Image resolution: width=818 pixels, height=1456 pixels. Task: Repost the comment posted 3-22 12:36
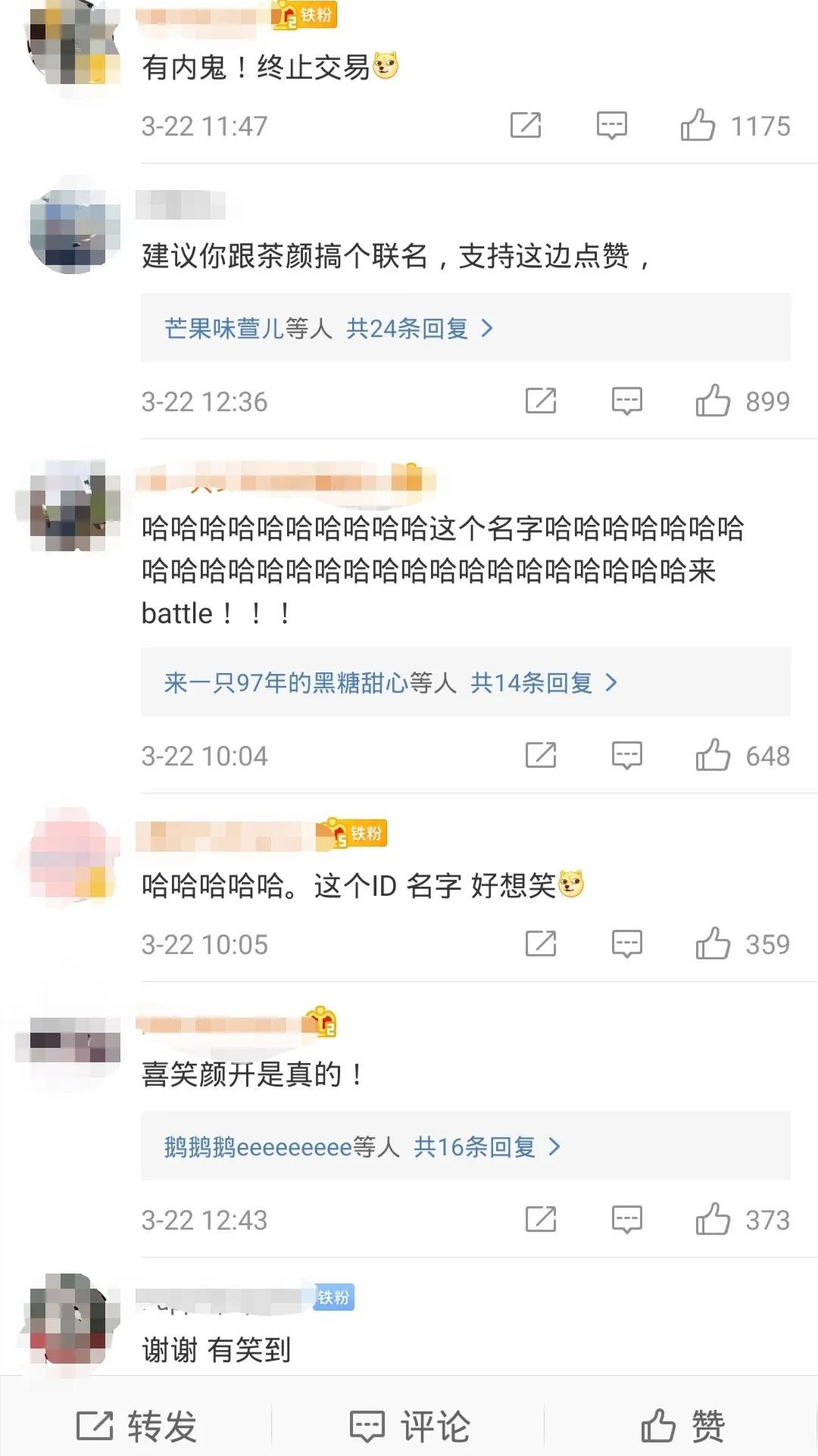point(541,401)
